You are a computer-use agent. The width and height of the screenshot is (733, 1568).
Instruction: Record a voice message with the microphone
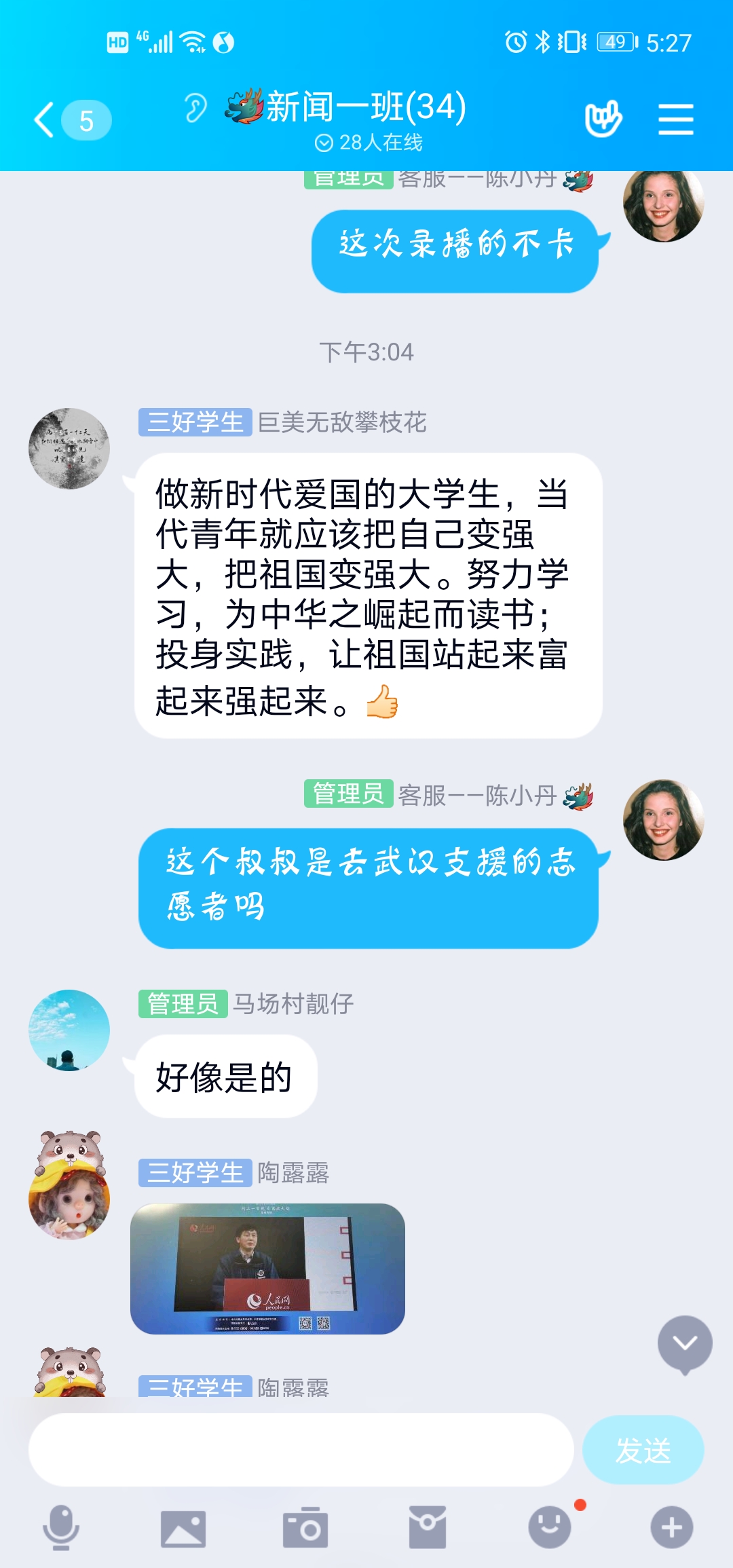coord(61,1527)
